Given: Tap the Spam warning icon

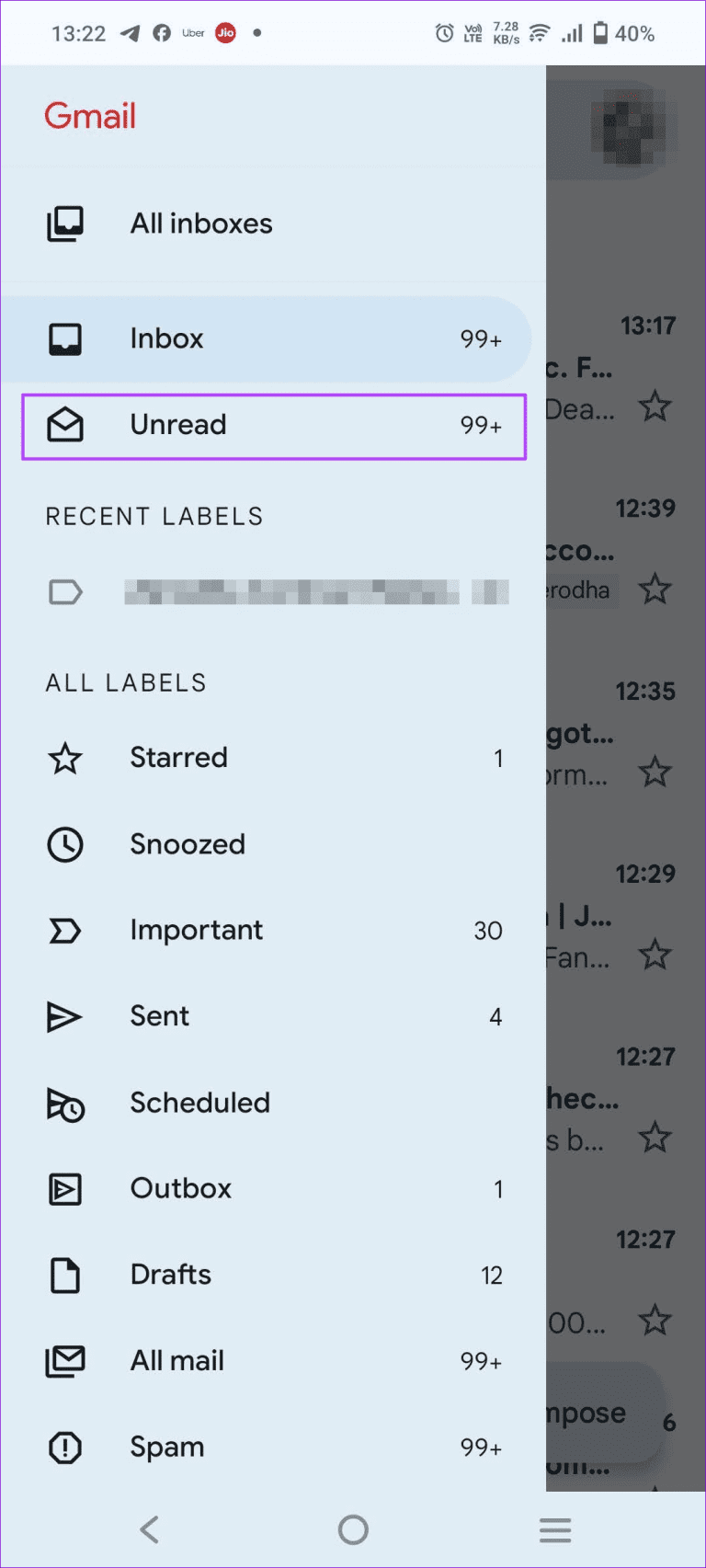Looking at the screenshot, I should (64, 1447).
